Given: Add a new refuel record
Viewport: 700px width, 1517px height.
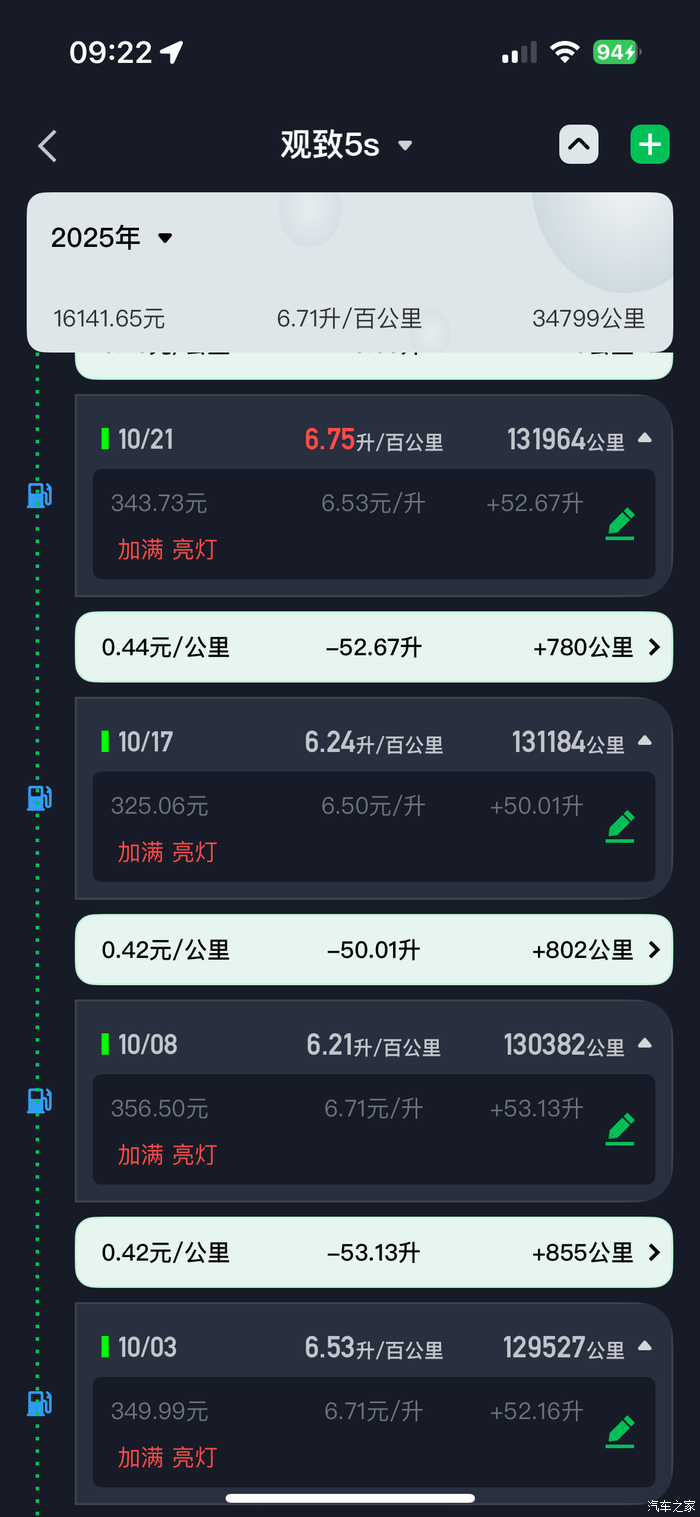Looking at the screenshot, I should 650,145.
